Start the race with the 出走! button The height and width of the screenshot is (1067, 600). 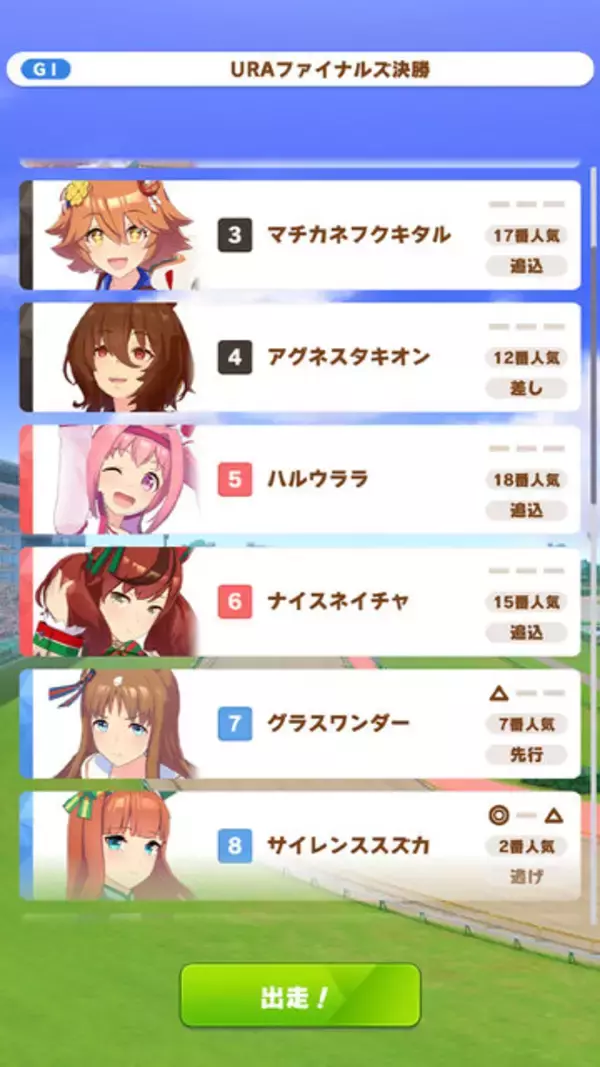point(300,996)
